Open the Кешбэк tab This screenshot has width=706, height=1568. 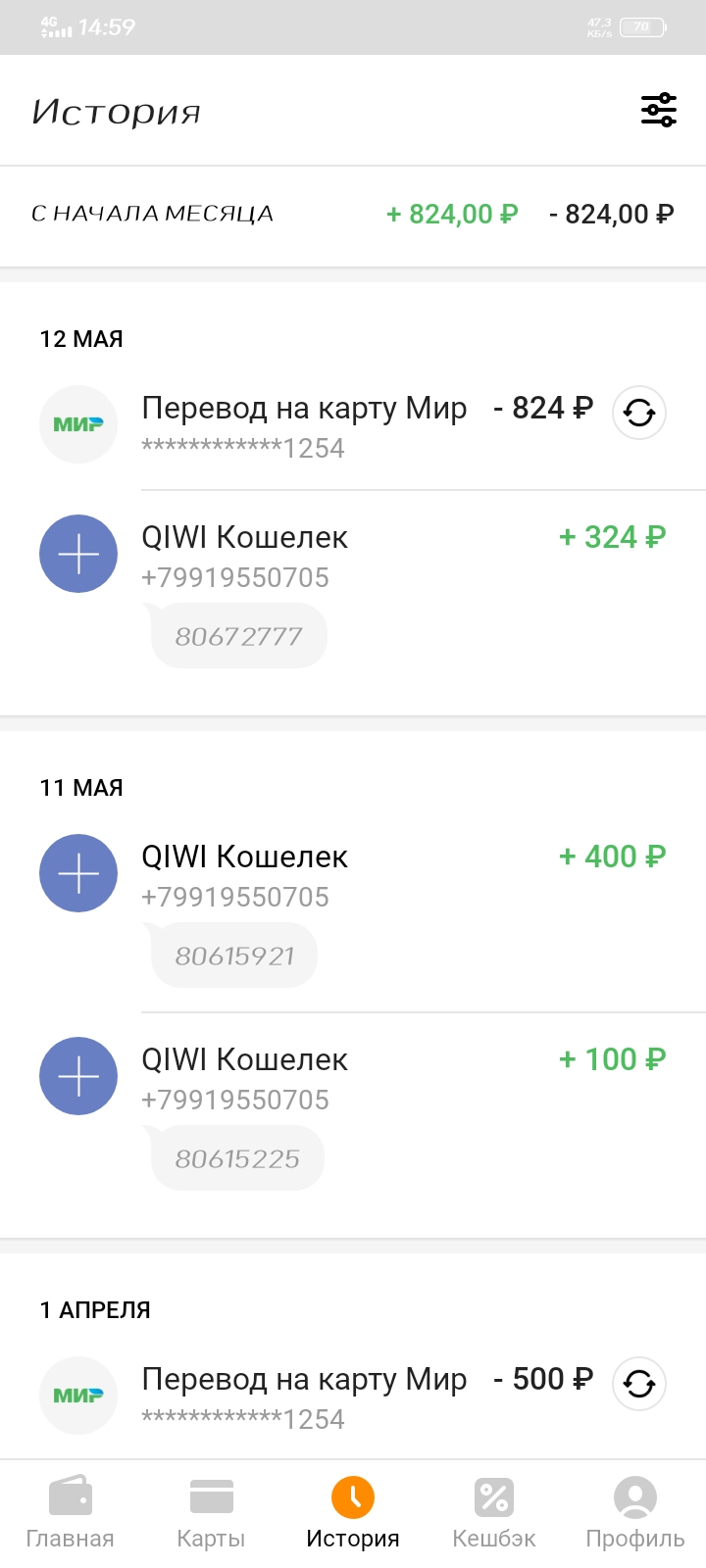pos(494,1514)
